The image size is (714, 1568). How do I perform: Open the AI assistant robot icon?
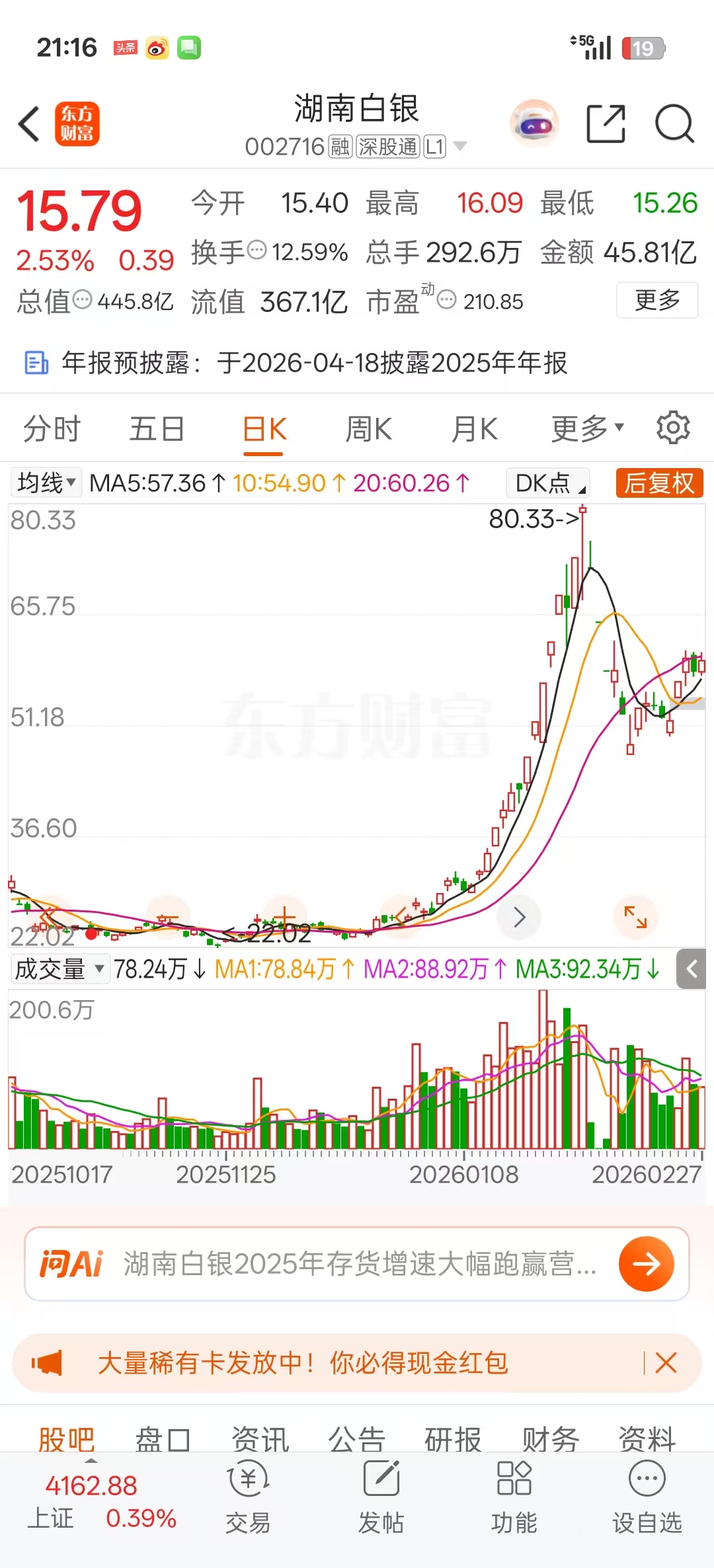[x=534, y=124]
